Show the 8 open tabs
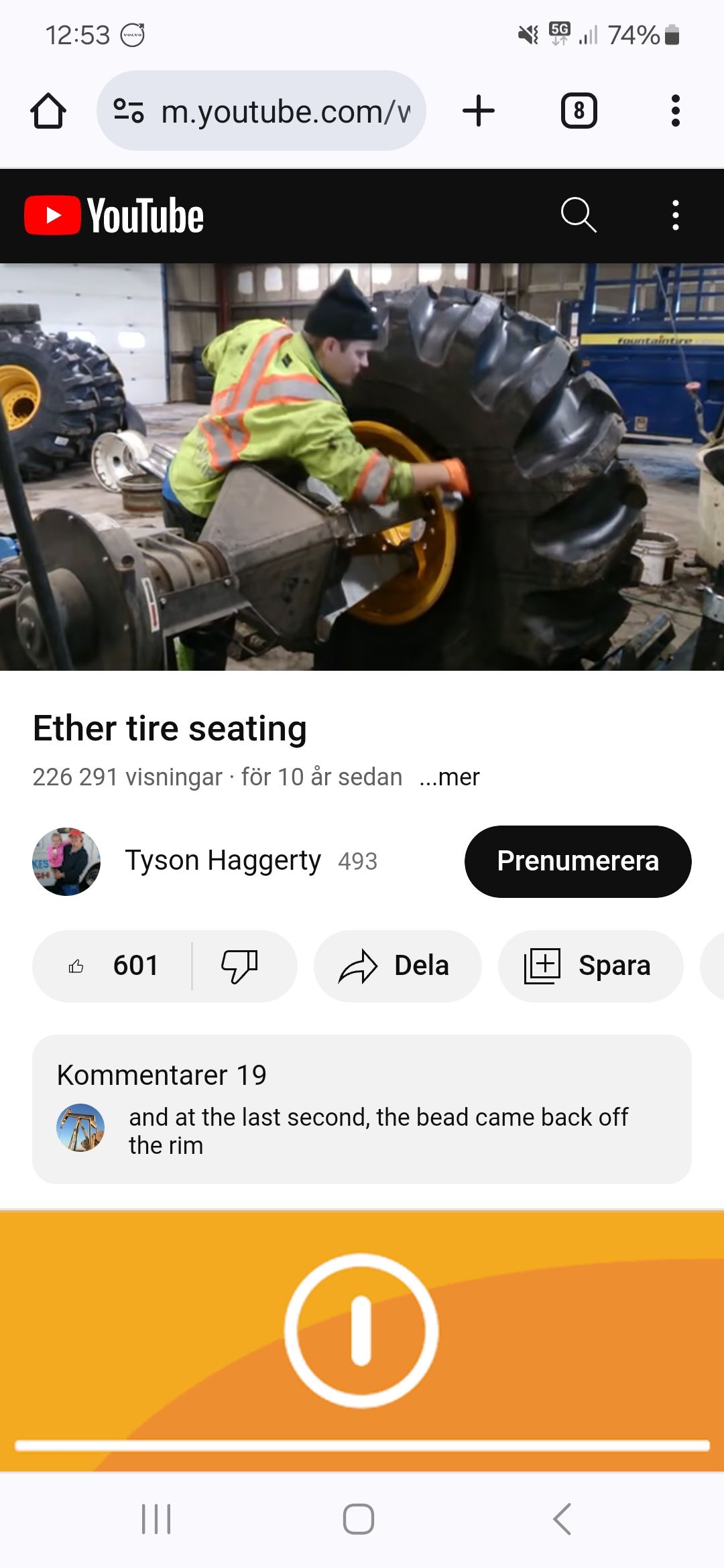 (x=579, y=111)
